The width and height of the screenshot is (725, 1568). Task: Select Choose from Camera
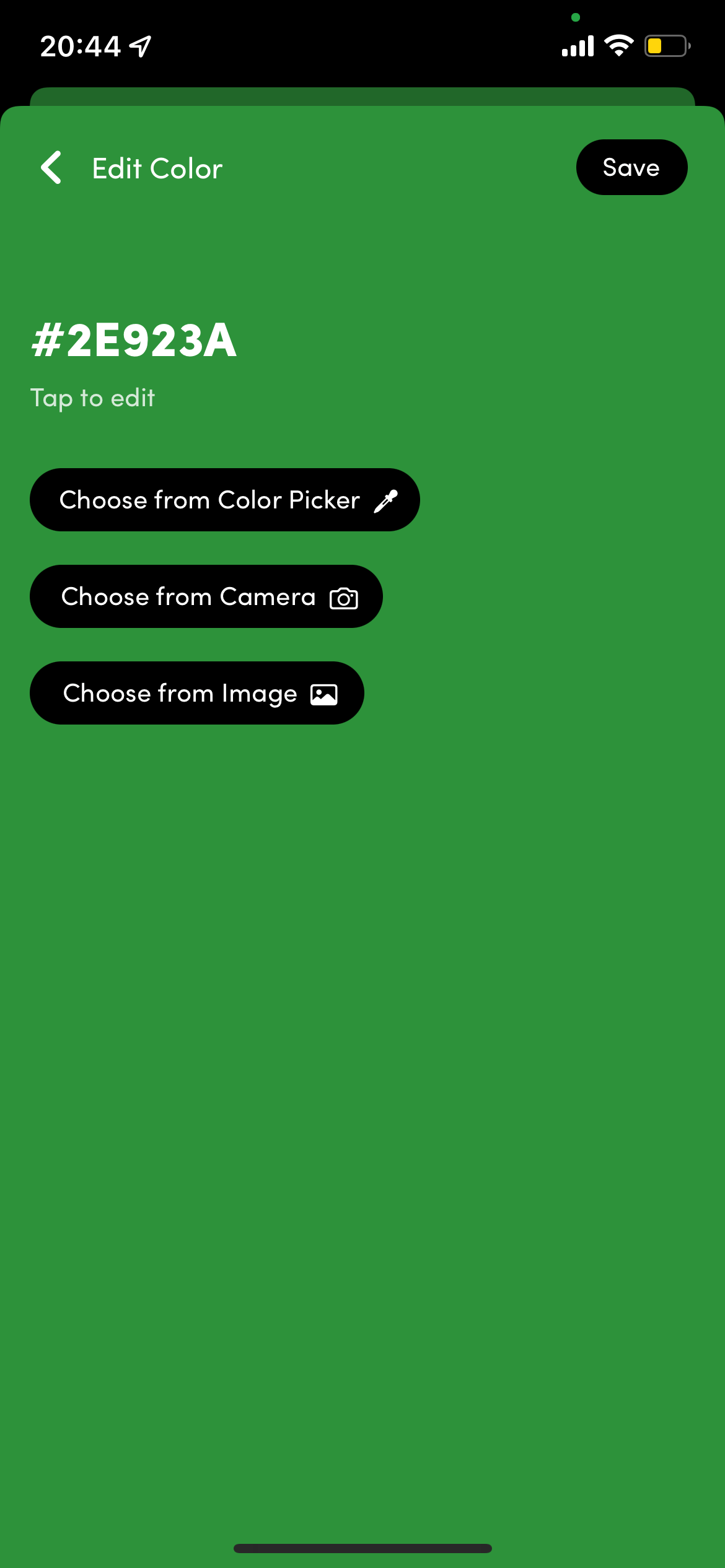tap(206, 596)
